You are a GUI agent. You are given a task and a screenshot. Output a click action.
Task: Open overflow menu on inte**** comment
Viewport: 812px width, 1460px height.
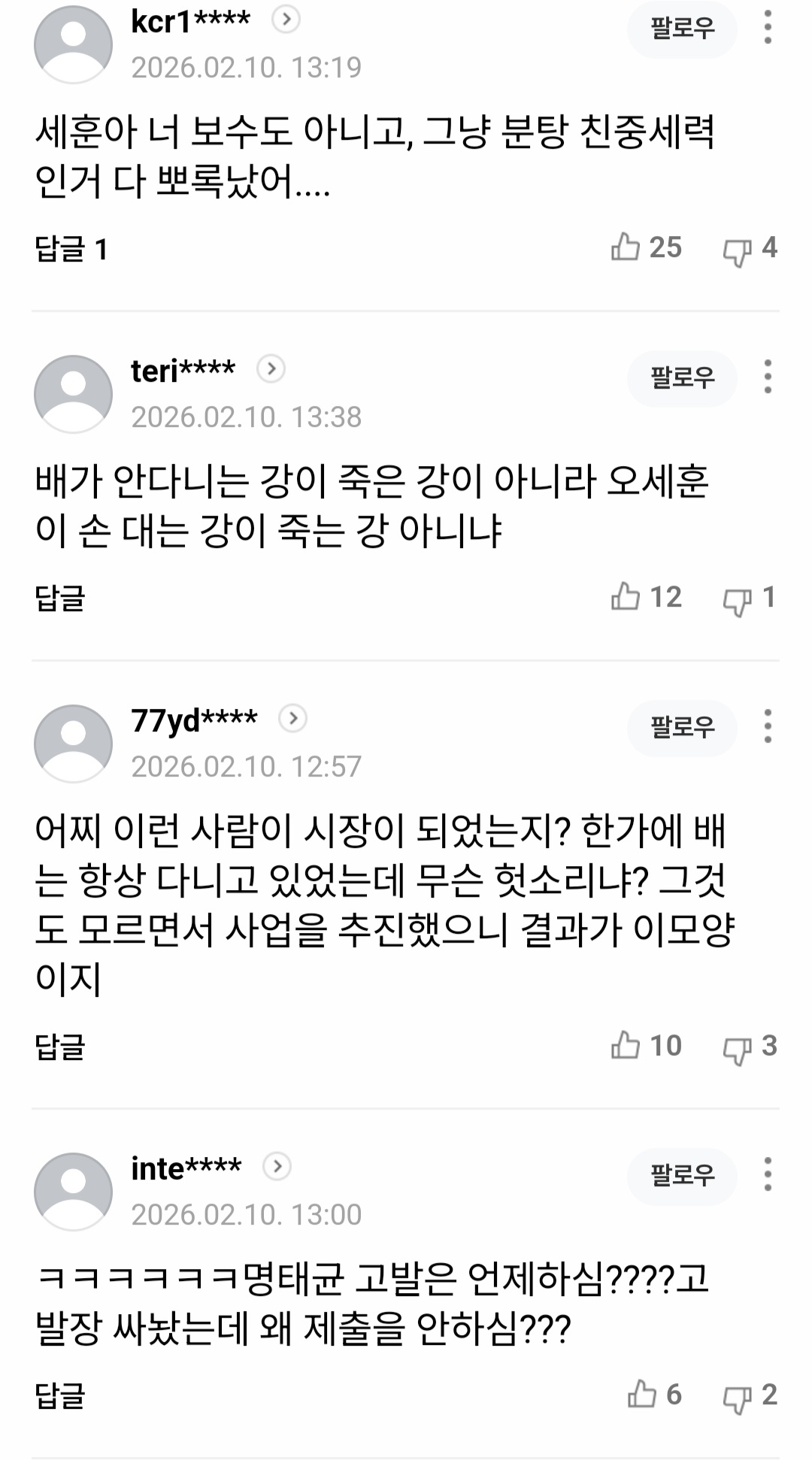[767, 1174]
